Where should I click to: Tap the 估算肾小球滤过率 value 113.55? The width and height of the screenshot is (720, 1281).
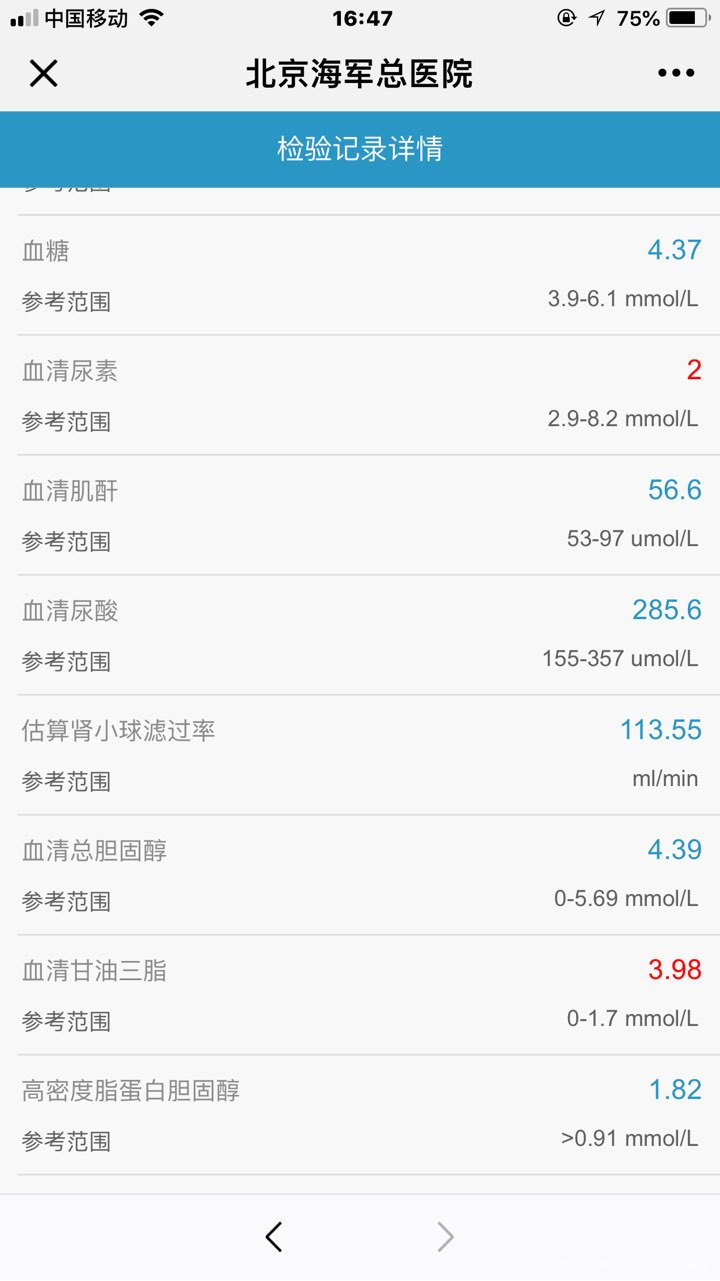coord(661,730)
